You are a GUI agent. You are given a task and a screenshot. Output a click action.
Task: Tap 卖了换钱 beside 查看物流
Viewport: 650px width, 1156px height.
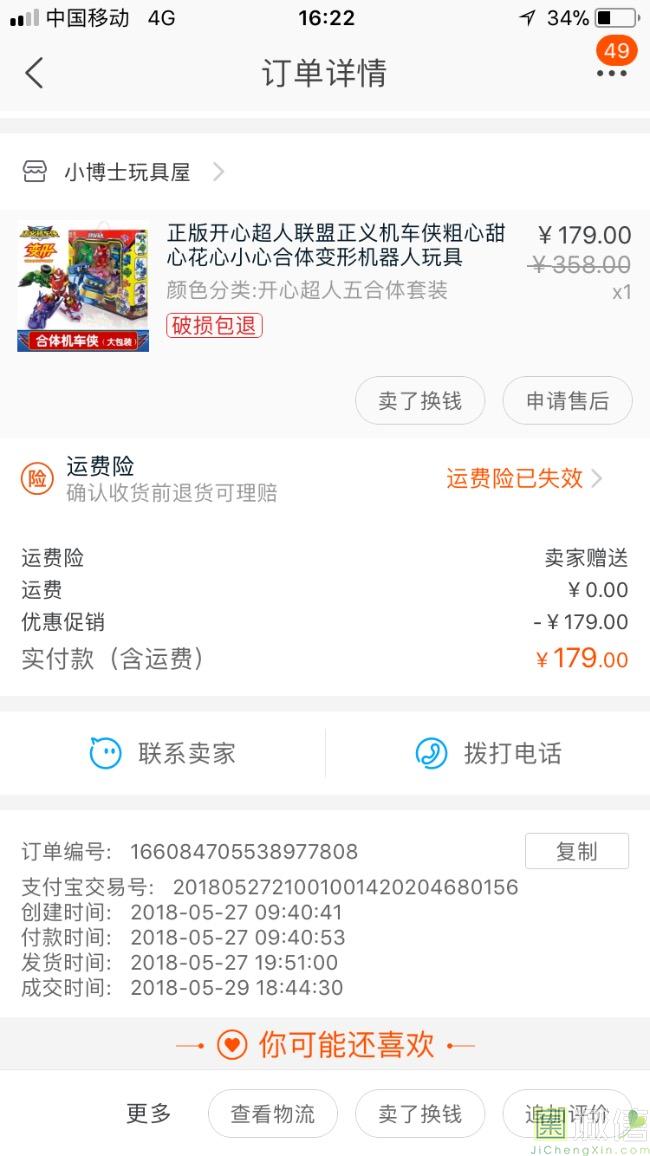coord(420,1114)
